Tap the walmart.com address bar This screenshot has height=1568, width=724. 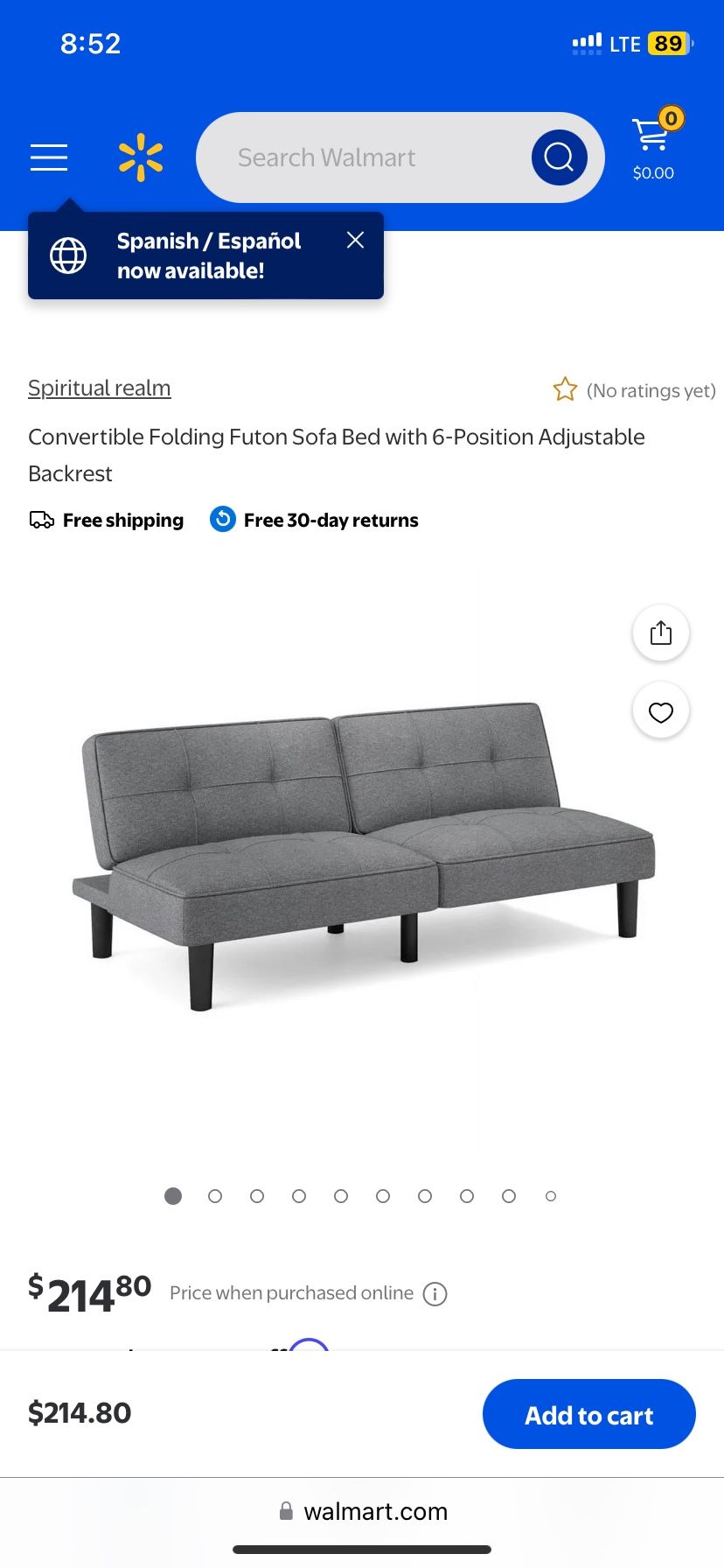(x=362, y=1511)
